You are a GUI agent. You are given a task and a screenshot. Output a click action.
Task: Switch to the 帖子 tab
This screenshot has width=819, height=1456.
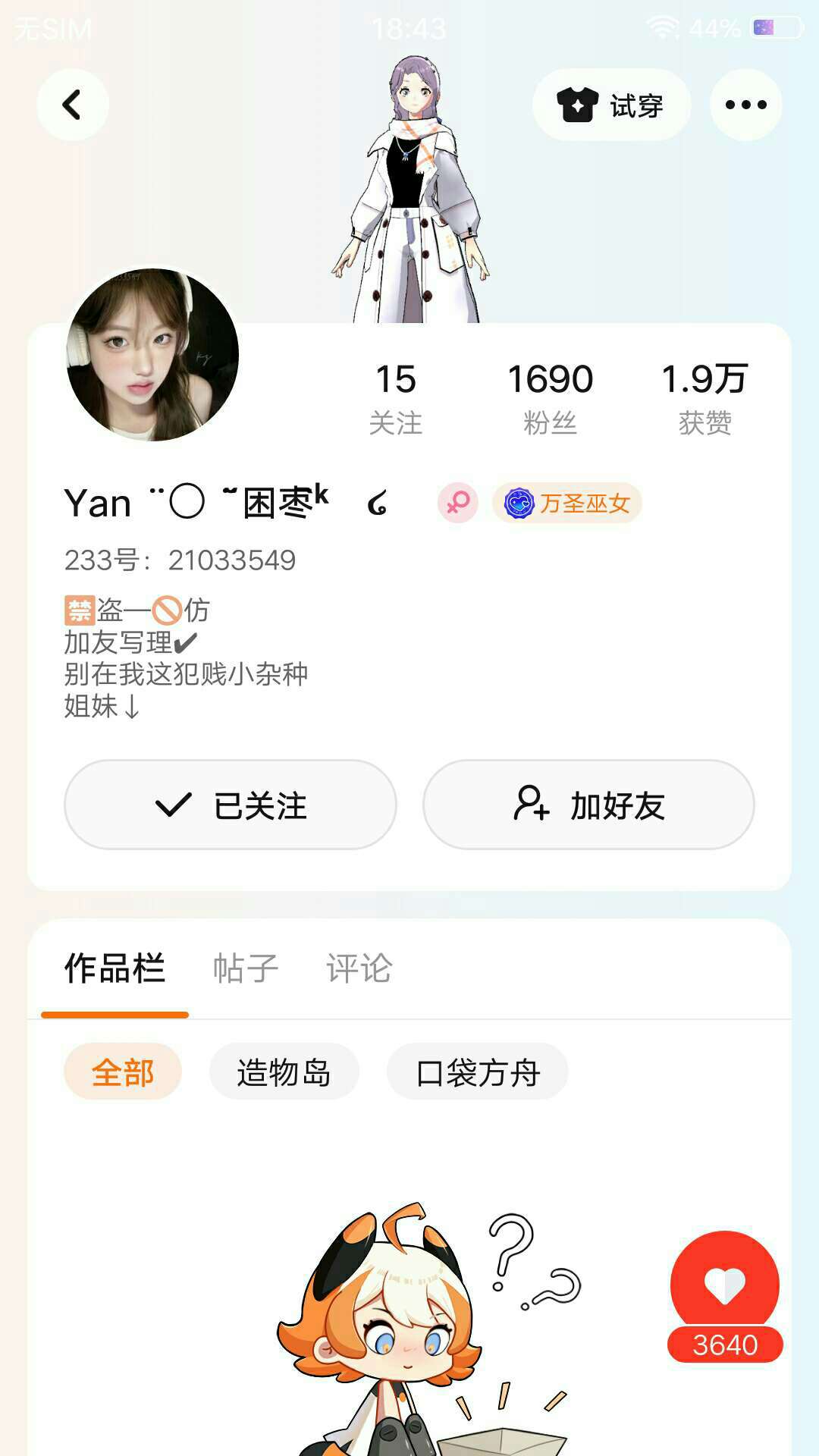coord(246,968)
